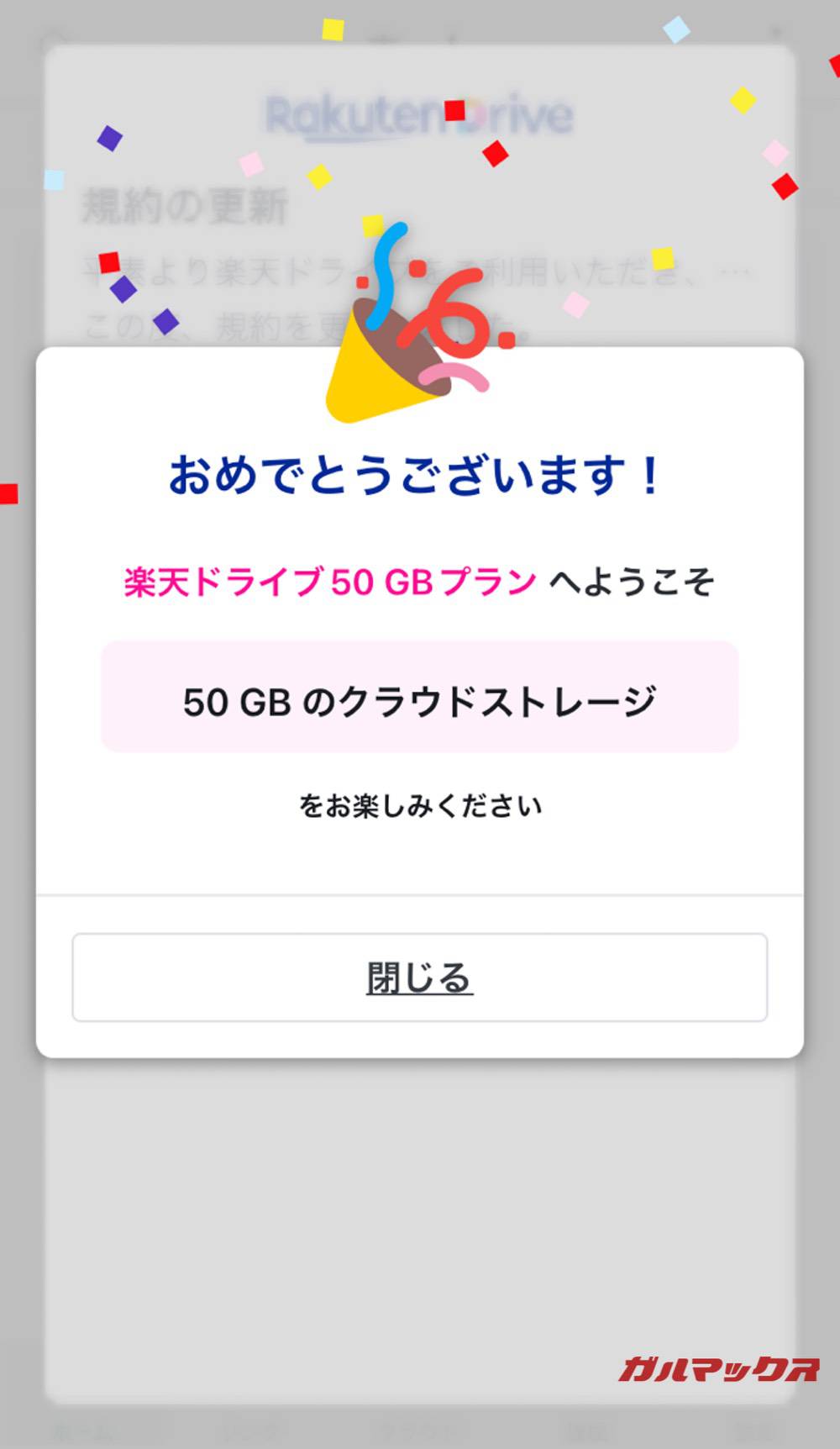Click the 50 GB のクラウドストレージ highlighted box

420,696
